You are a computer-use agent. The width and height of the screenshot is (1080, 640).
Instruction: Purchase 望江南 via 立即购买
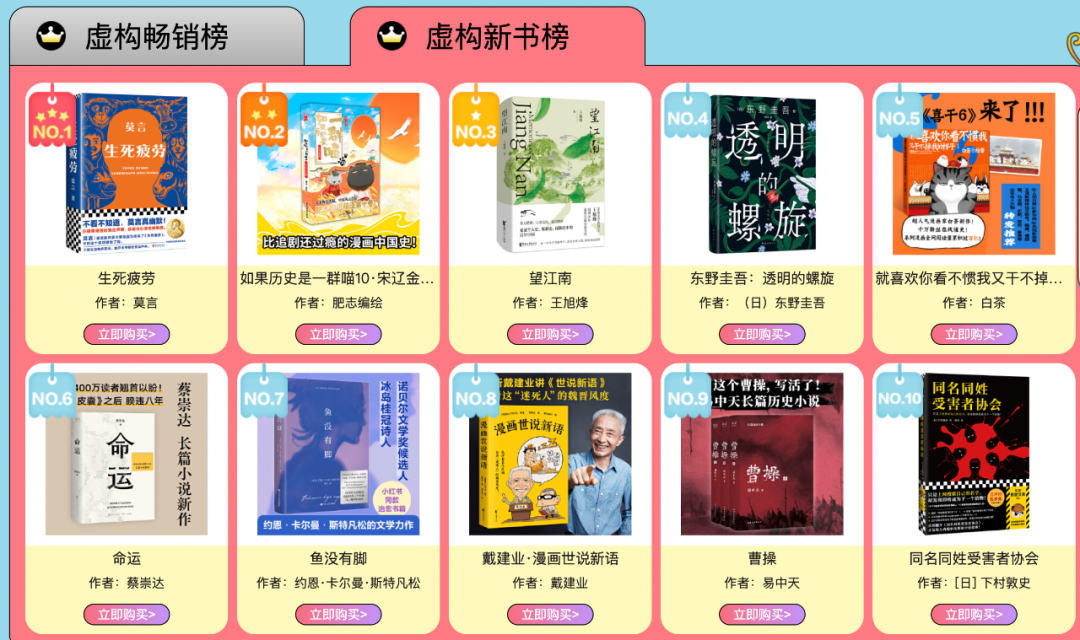[x=550, y=334]
